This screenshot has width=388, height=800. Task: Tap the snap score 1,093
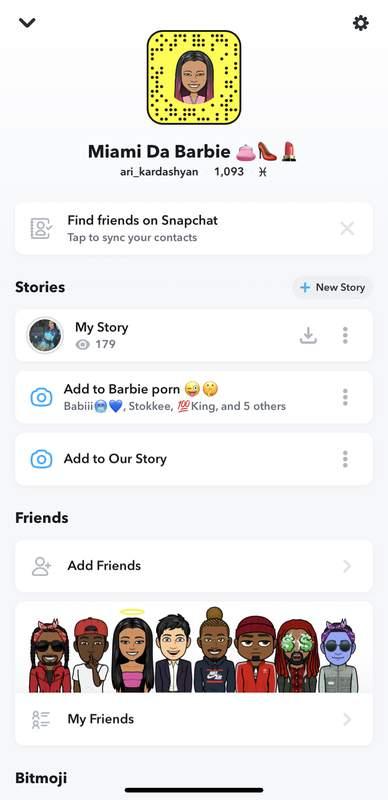point(229,172)
